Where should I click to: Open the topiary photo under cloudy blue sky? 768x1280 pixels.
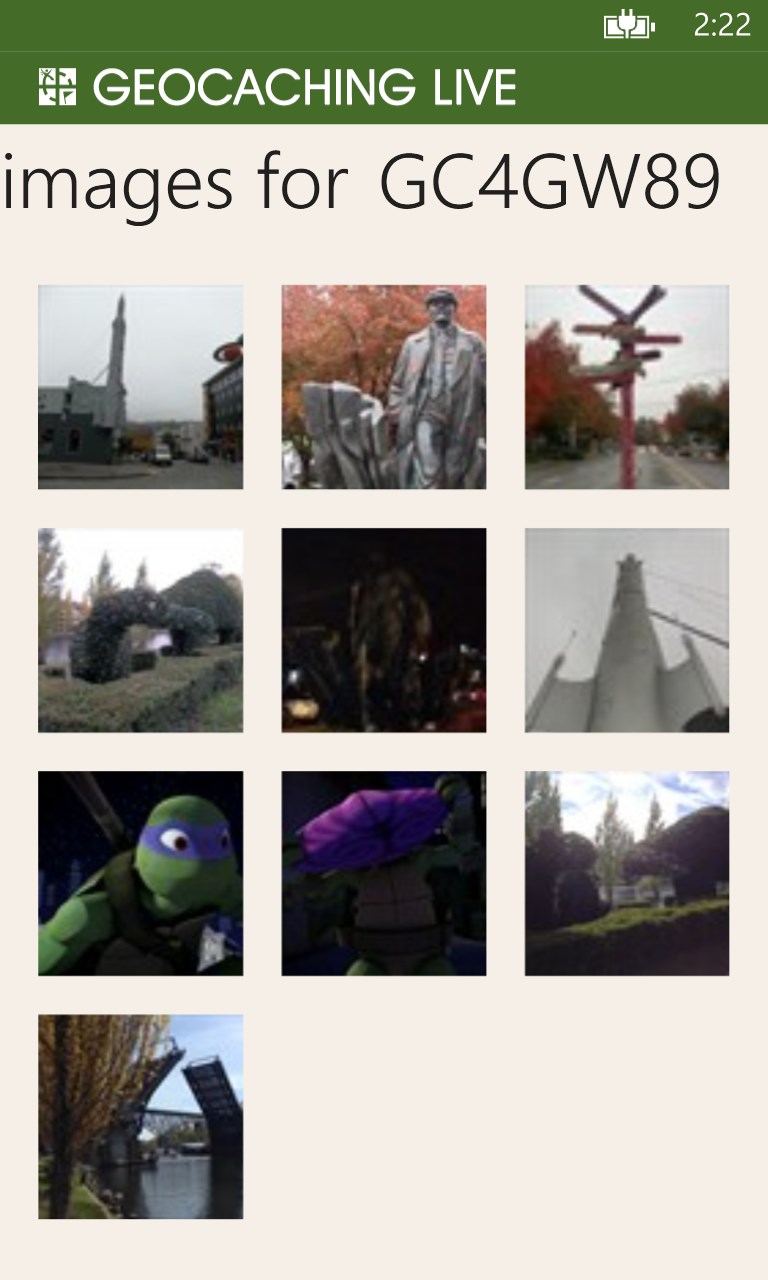pos(627,873)
